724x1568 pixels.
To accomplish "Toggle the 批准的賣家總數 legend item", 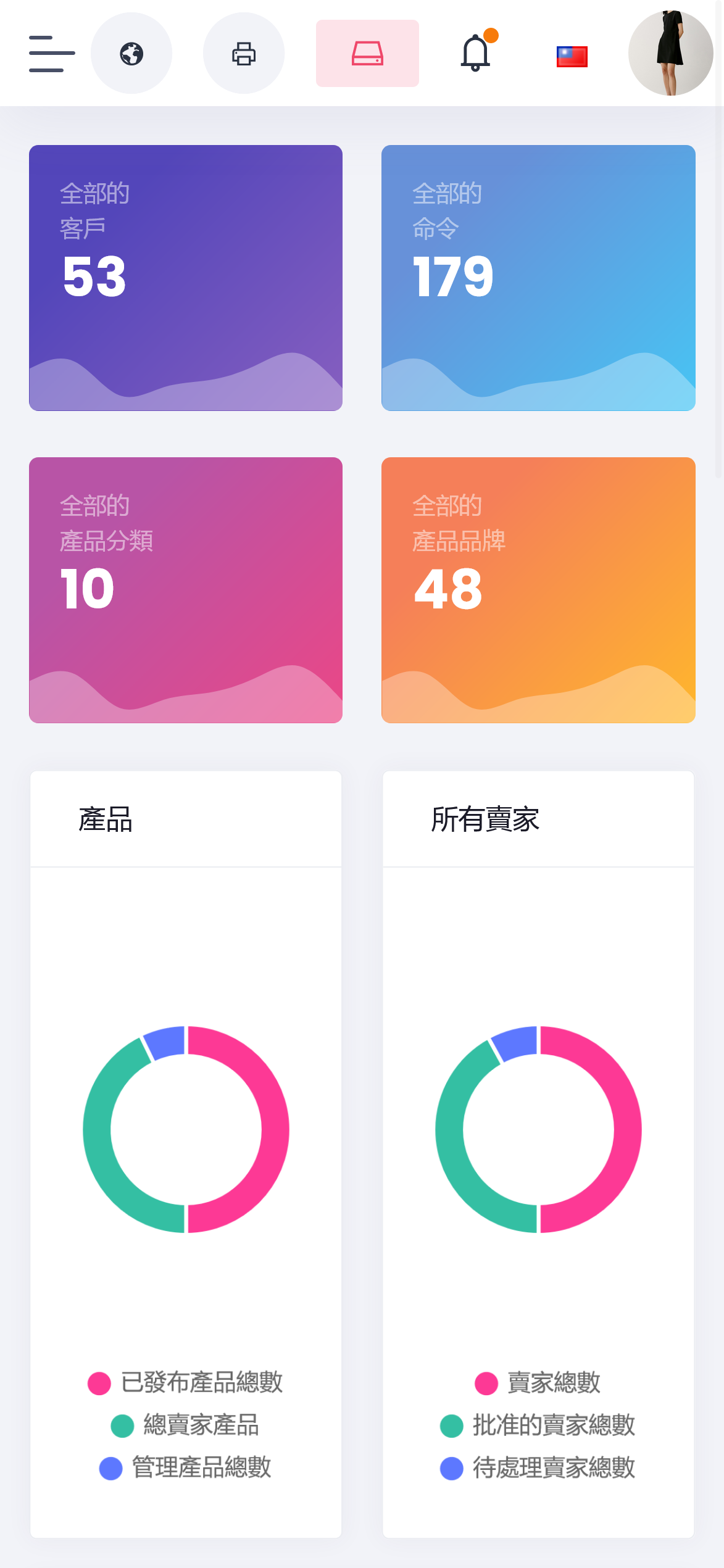I will (x=538, y=1425).
